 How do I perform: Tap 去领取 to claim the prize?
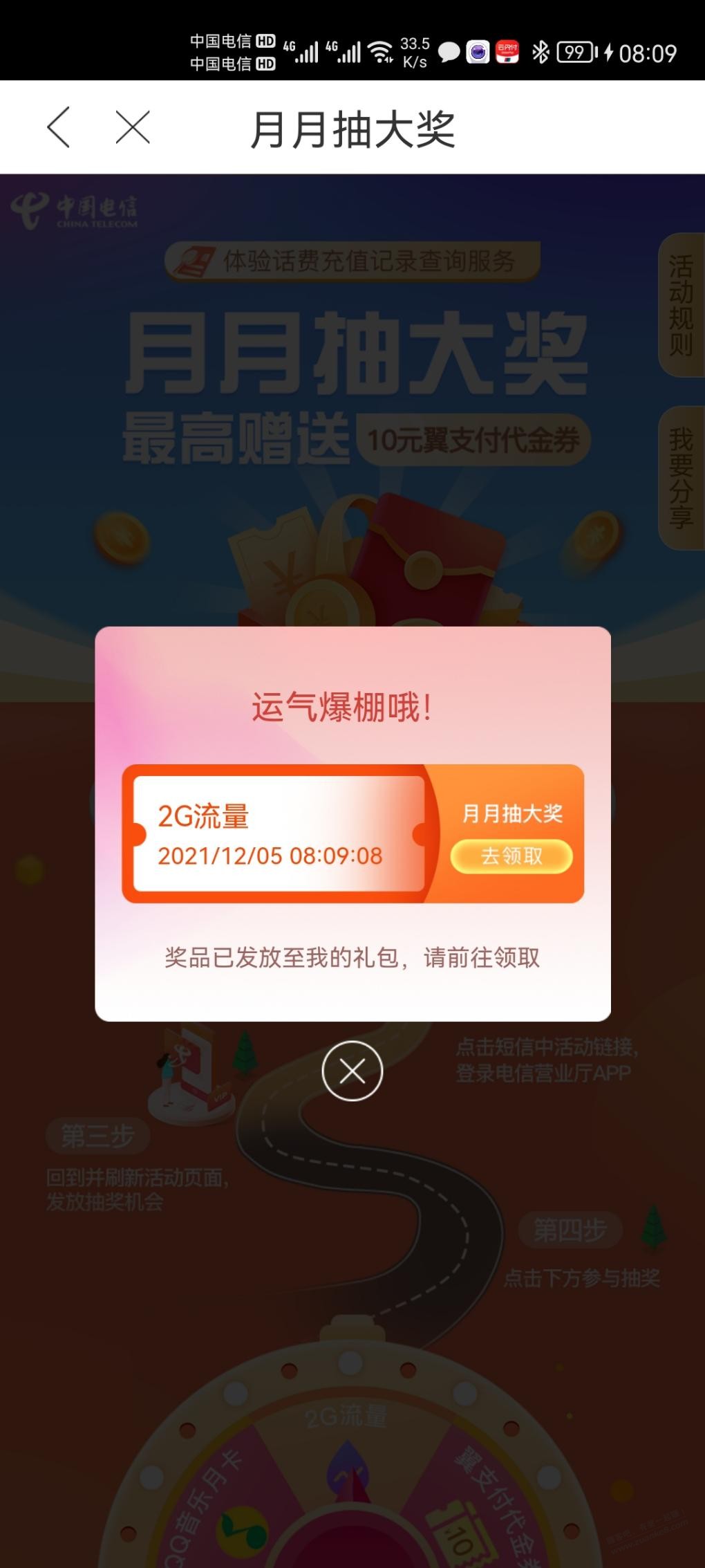click(x=511, y=856)
